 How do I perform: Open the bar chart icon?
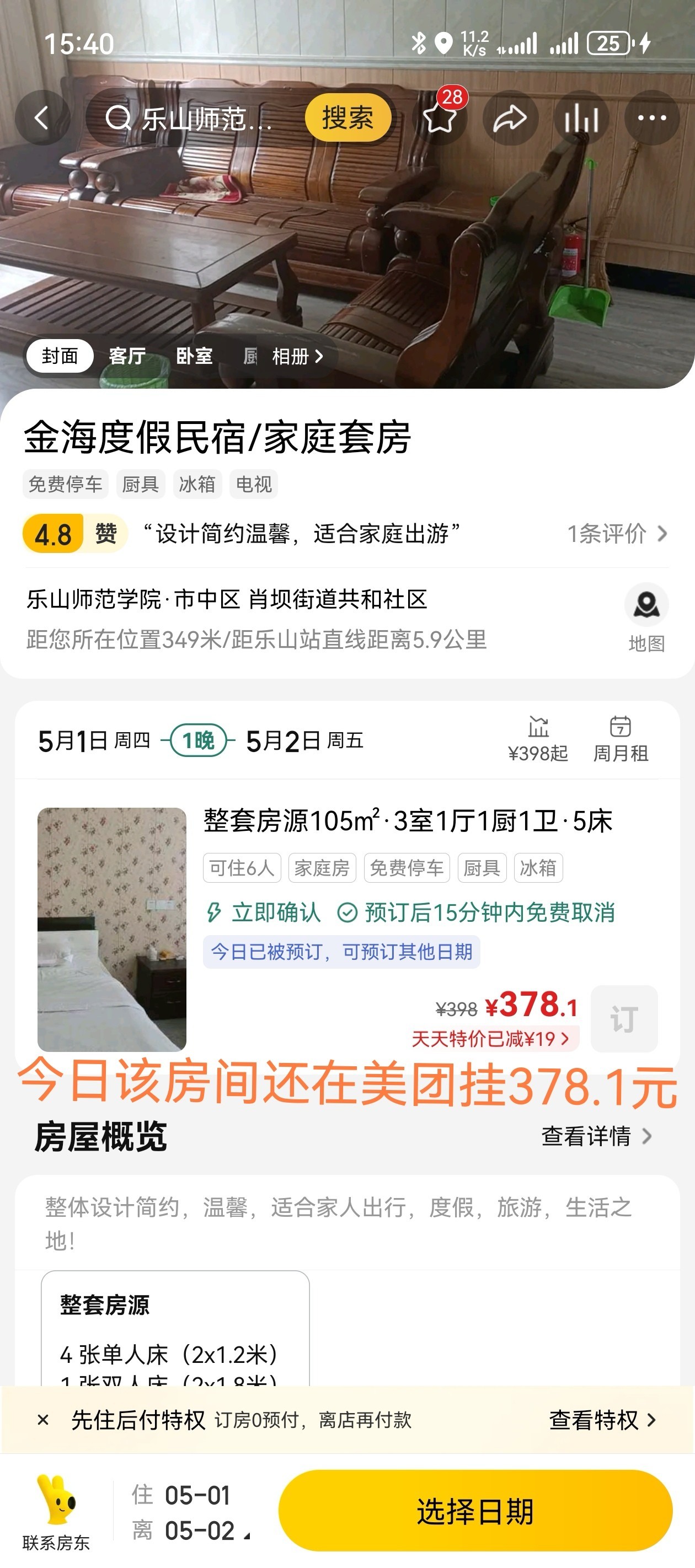pos(581,117)
